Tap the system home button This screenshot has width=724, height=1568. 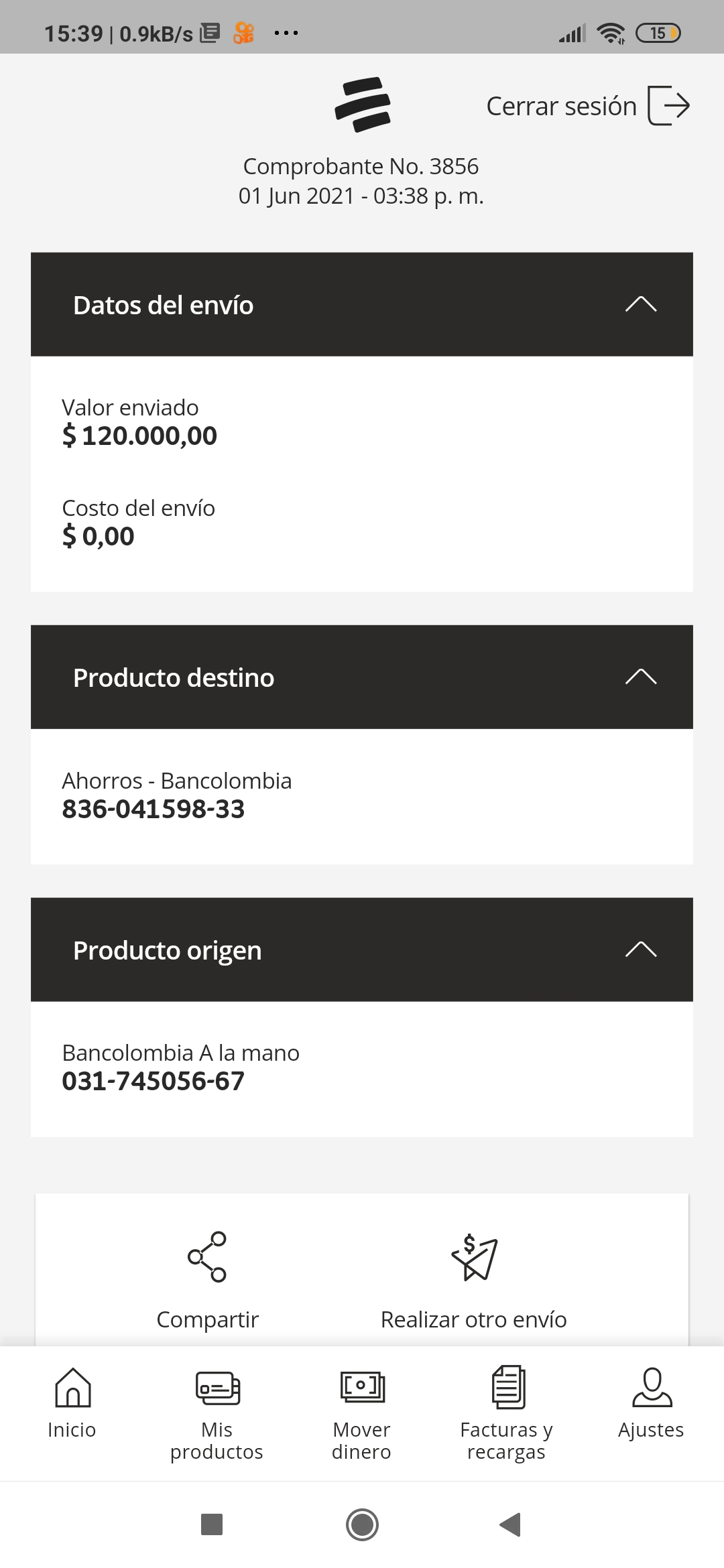(362, 1524)
